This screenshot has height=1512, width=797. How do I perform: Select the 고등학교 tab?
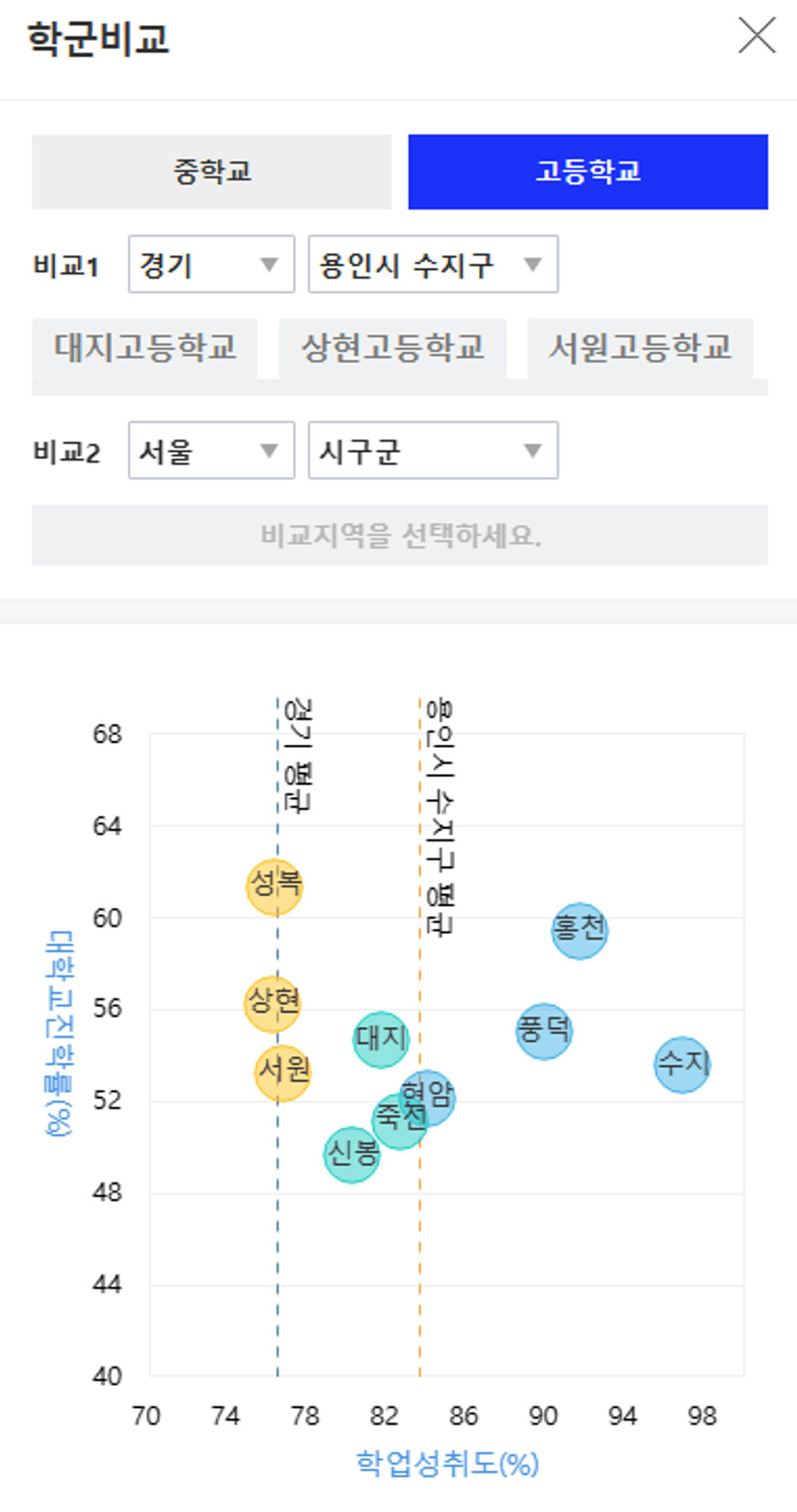tap(588, 172)
